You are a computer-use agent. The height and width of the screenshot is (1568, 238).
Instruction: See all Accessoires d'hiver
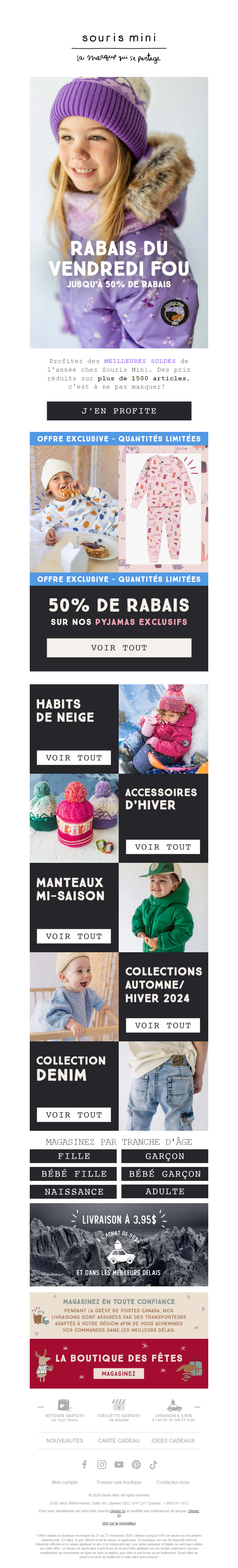(x=163, y=847)
